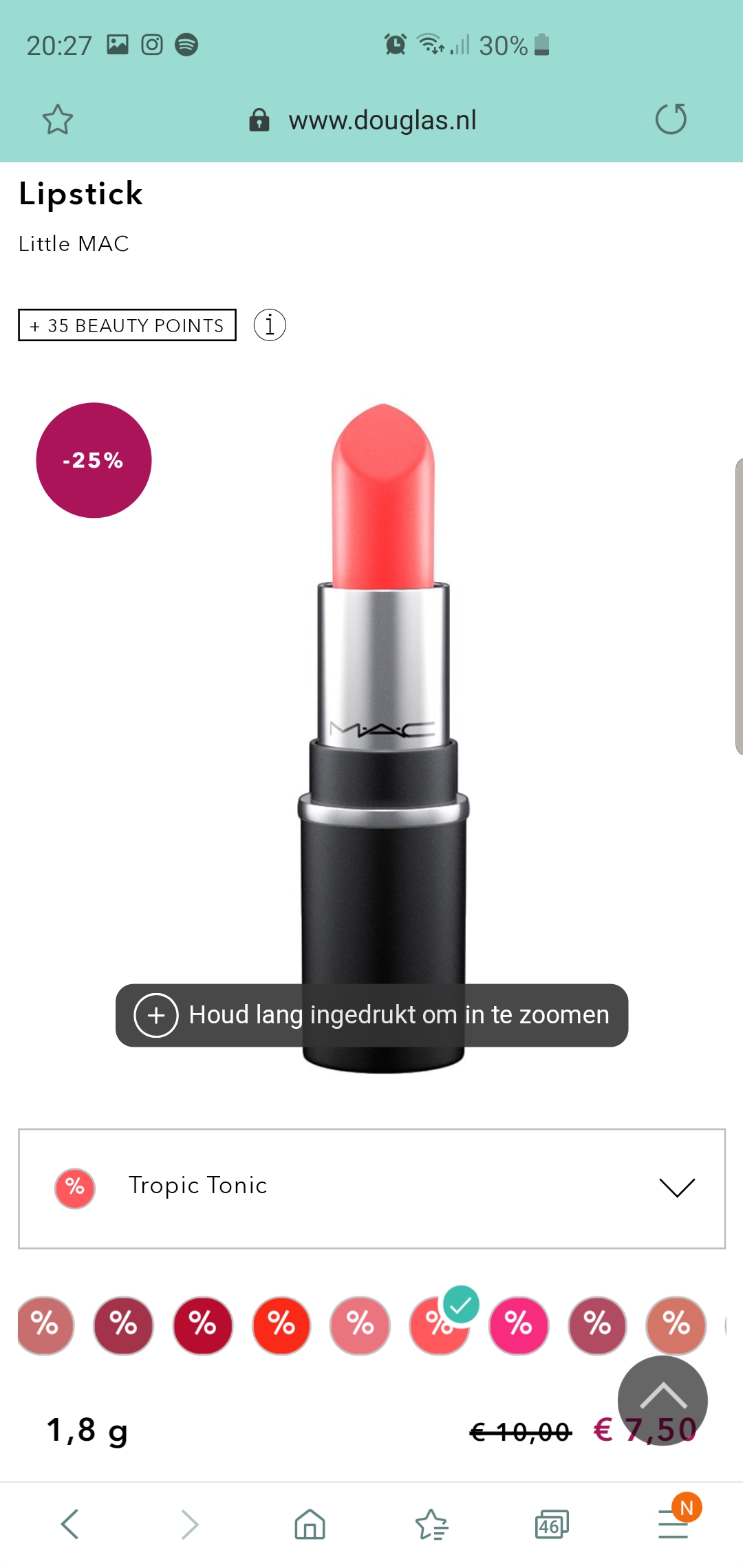Bookmark this page with the star icon
Screen dimensions: 743x1568
click(58, 120)
